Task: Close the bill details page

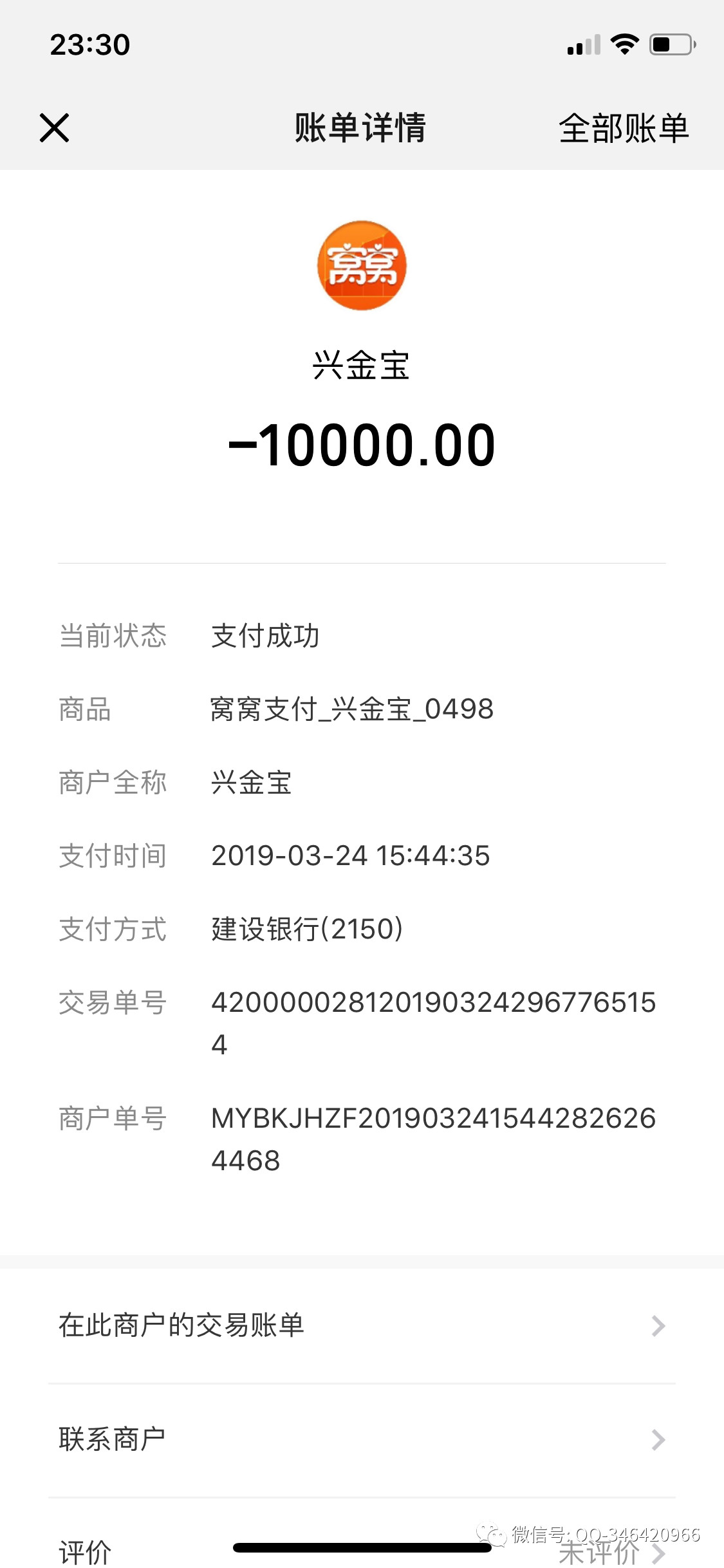Action: click(54, 127)
